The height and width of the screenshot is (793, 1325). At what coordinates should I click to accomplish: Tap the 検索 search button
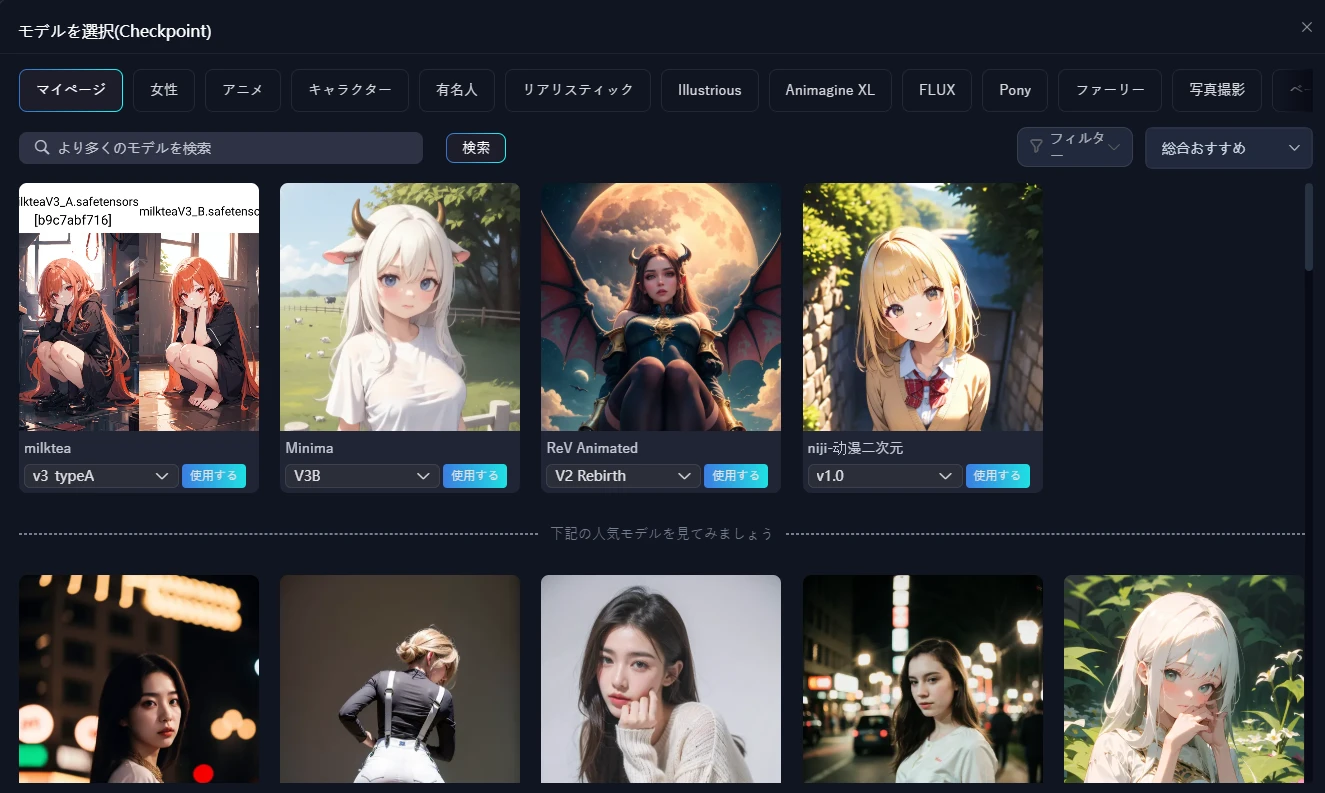point(476,148)
